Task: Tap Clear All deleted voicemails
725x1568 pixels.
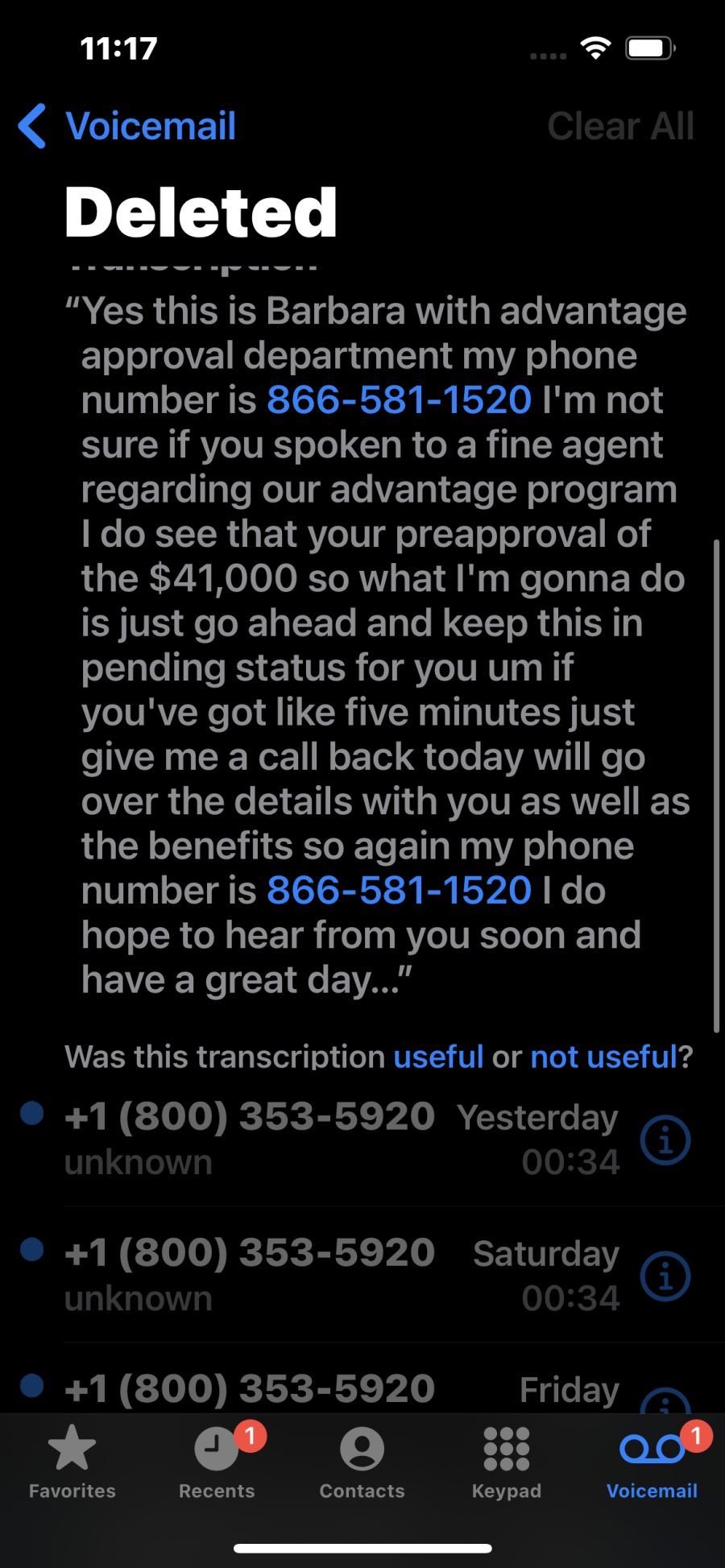Action: (620, 126)
